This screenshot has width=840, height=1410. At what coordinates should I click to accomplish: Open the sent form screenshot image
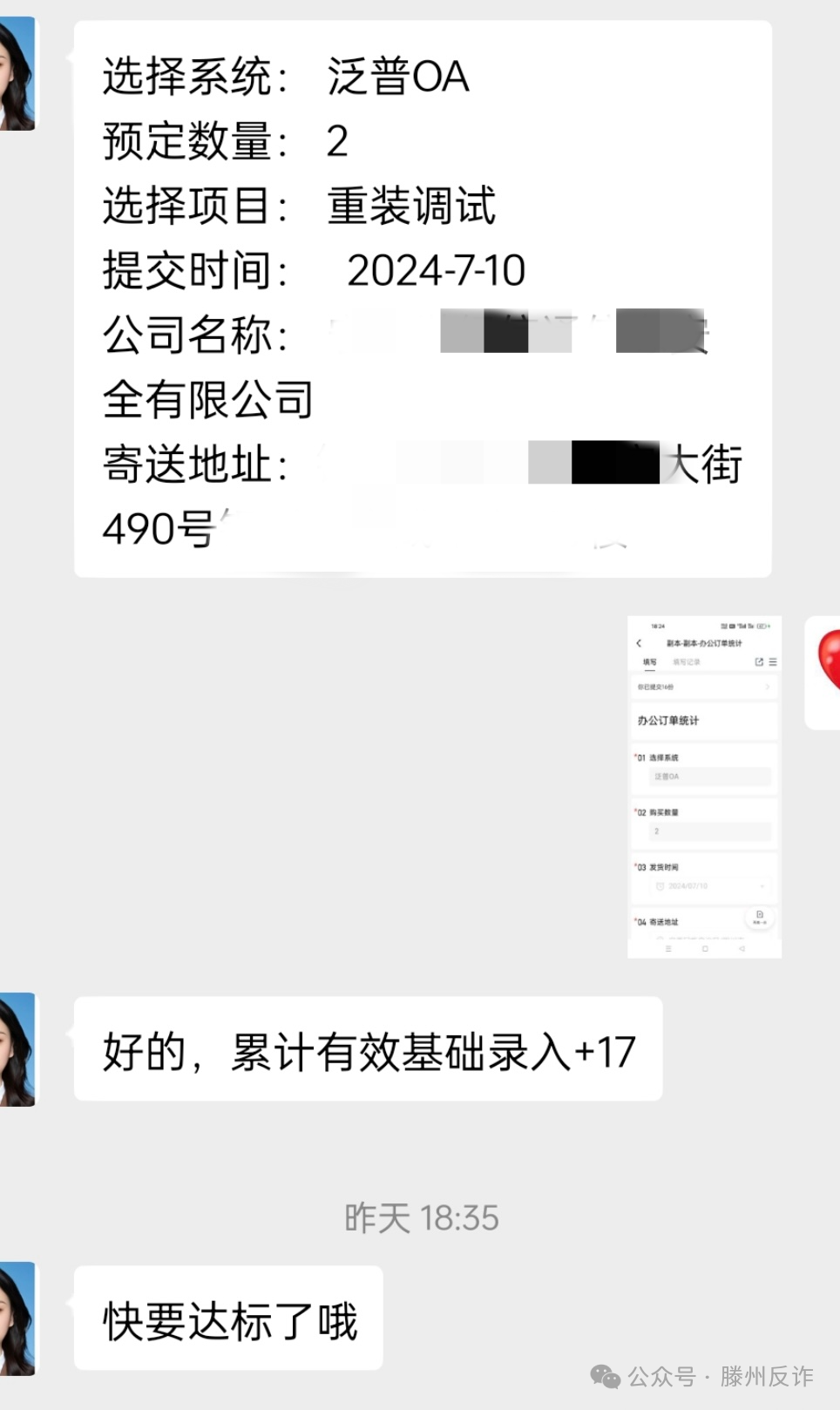pos(704,787)
